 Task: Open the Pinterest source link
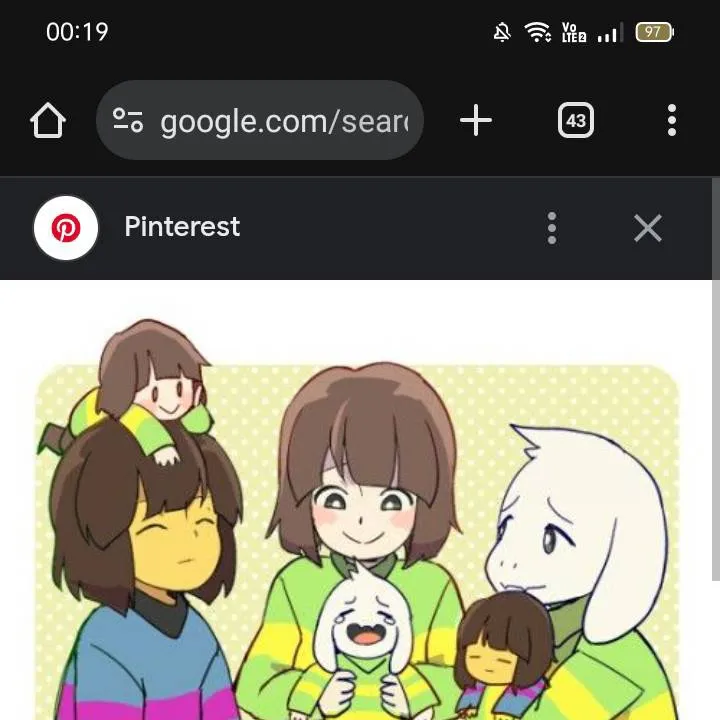point(181,227)
